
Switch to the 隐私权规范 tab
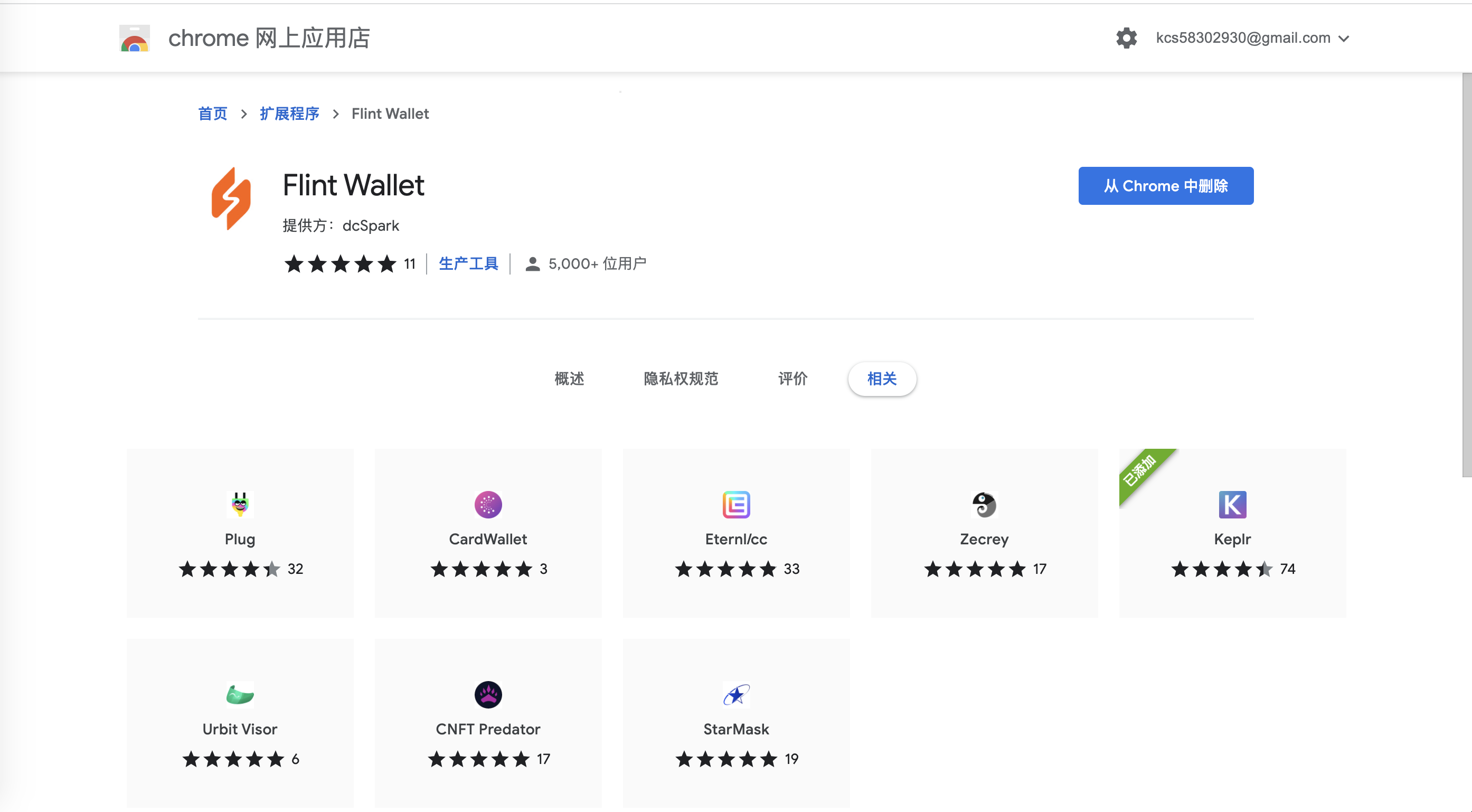coord(681,379)
